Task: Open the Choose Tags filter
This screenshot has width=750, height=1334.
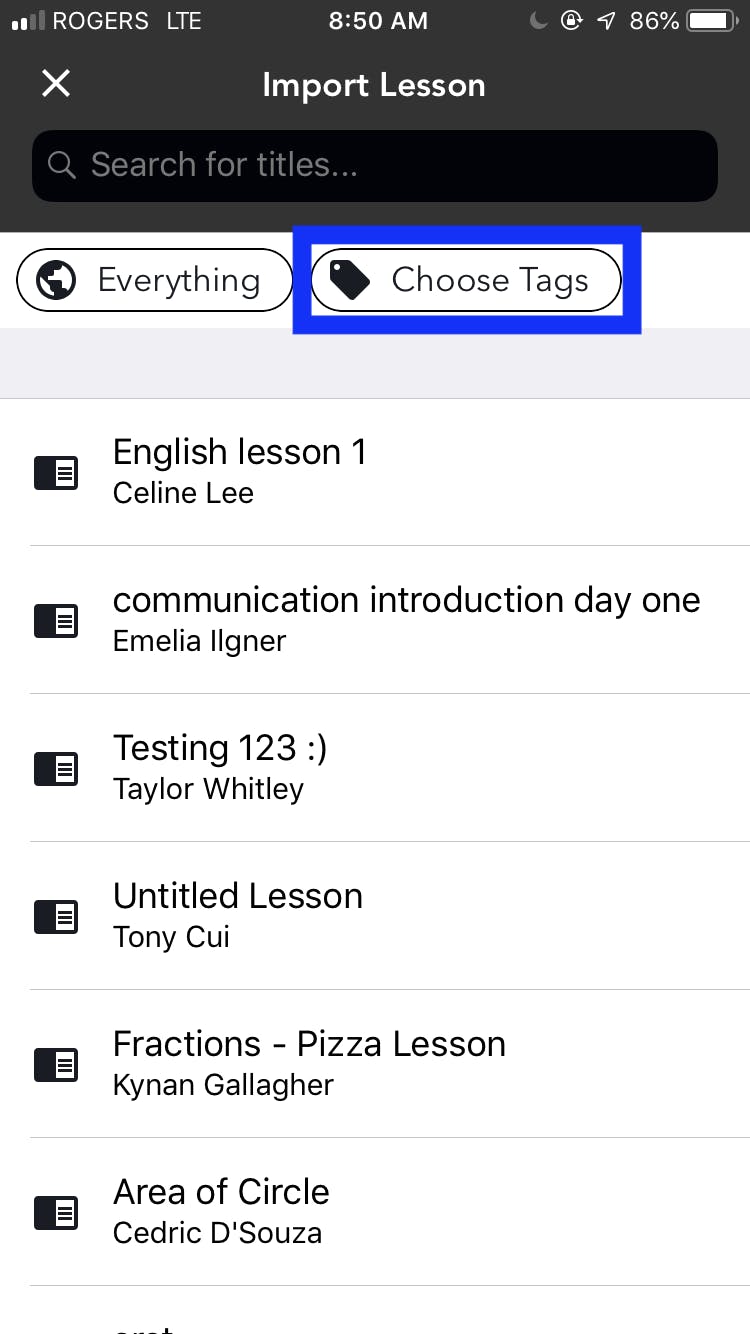Action: pyautogui.click(x=466, y=280)
